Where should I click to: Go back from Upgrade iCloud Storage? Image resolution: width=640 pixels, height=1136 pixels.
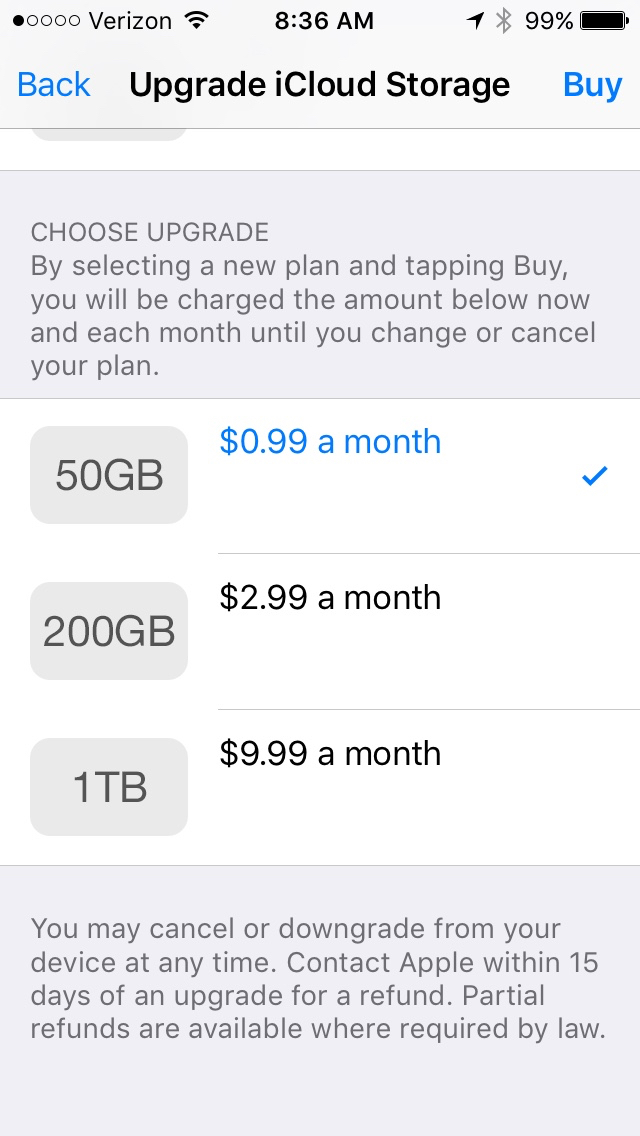[x=54, y=85]
